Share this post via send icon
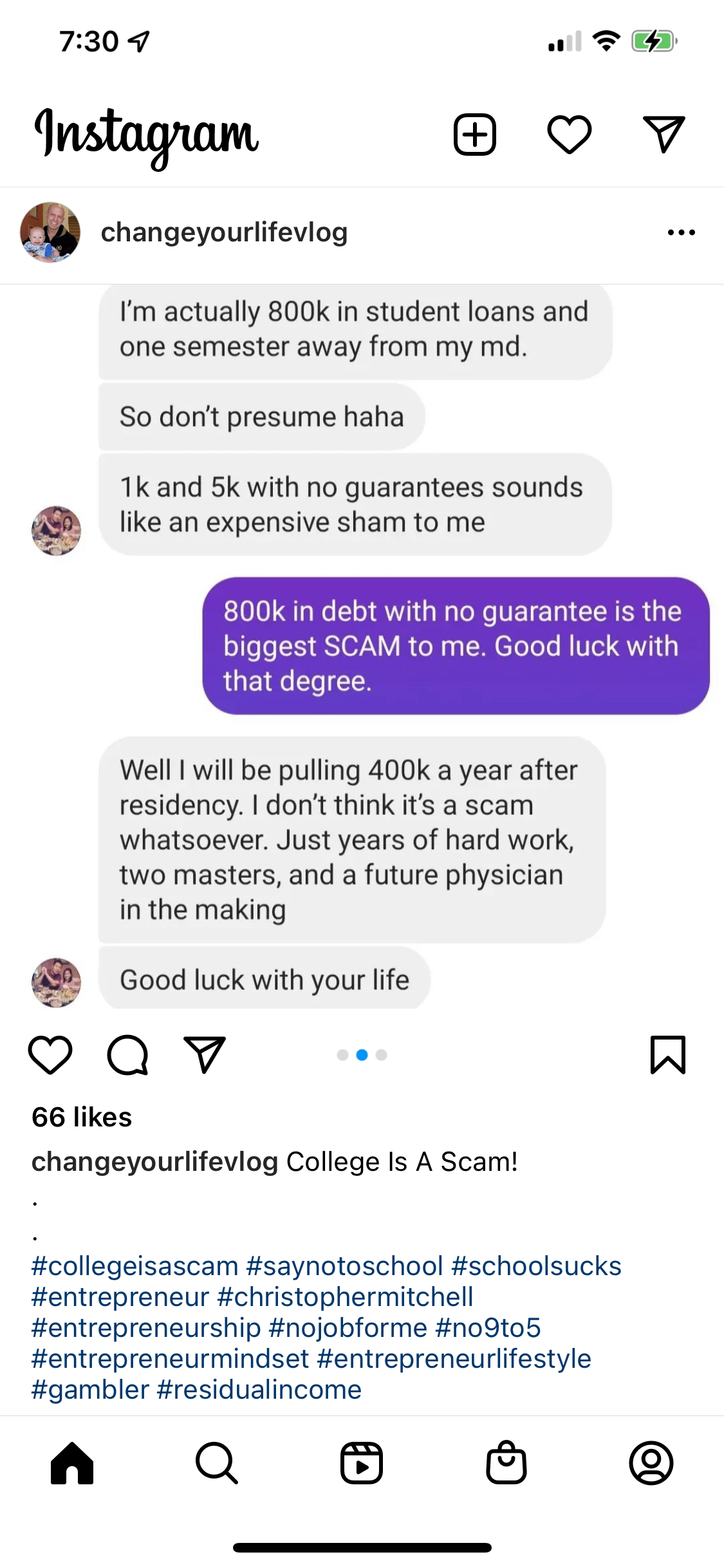The height and width of the screenshot is (1568, 724). point(205,1054)
